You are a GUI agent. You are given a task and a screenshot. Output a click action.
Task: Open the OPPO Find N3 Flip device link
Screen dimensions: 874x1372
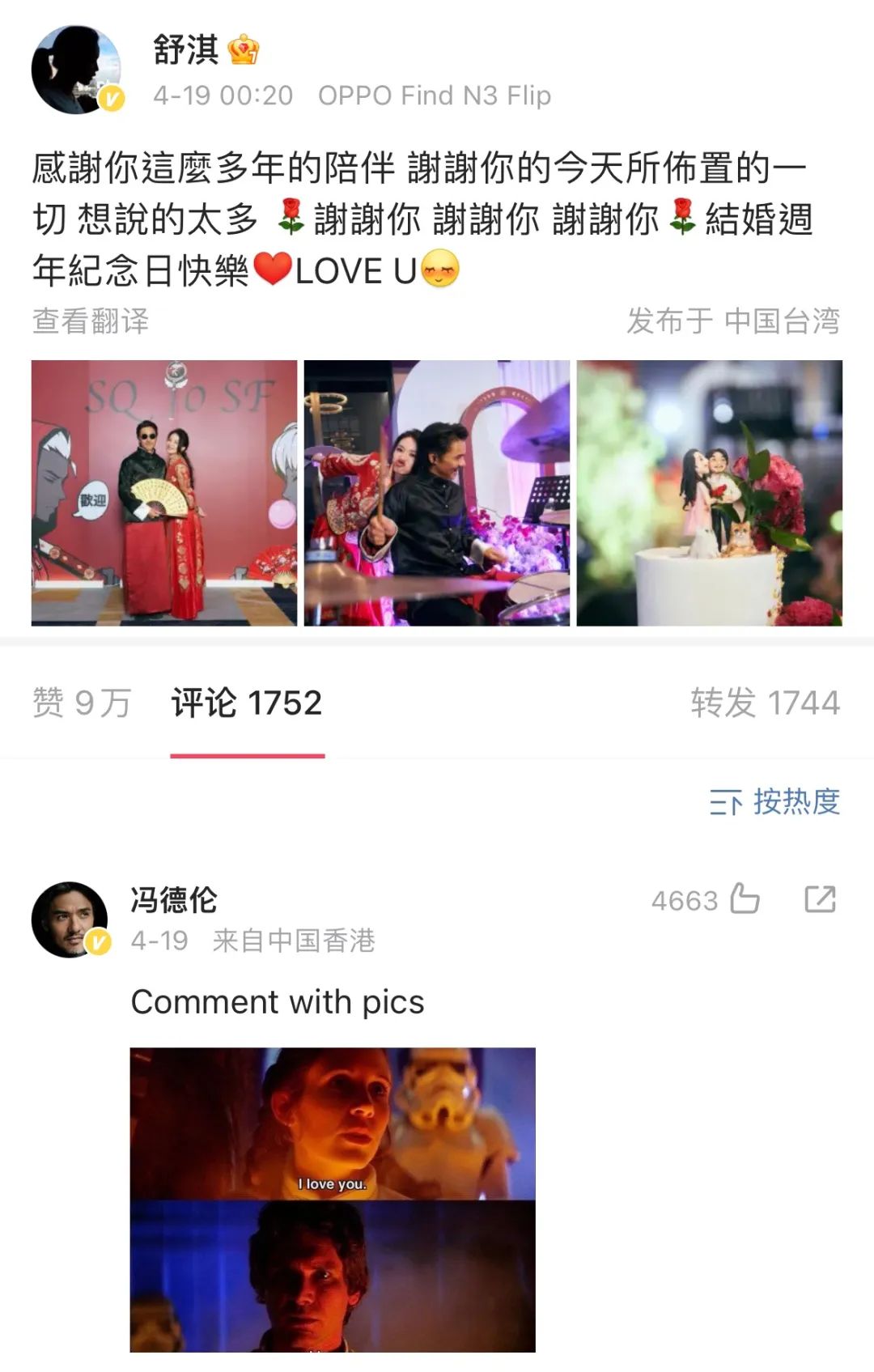pos(436,95)
